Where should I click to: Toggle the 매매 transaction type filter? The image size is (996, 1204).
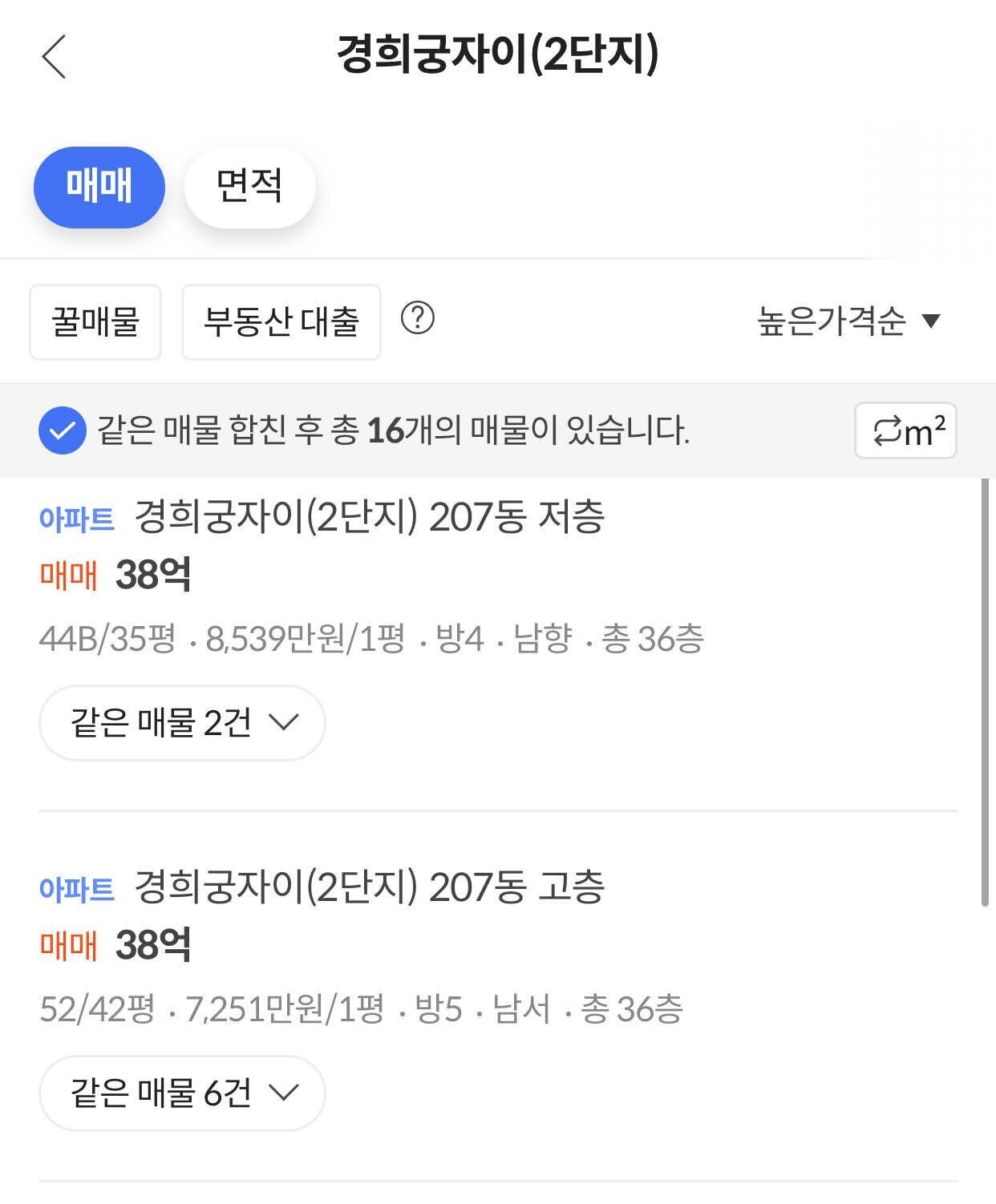click(98, 186)
